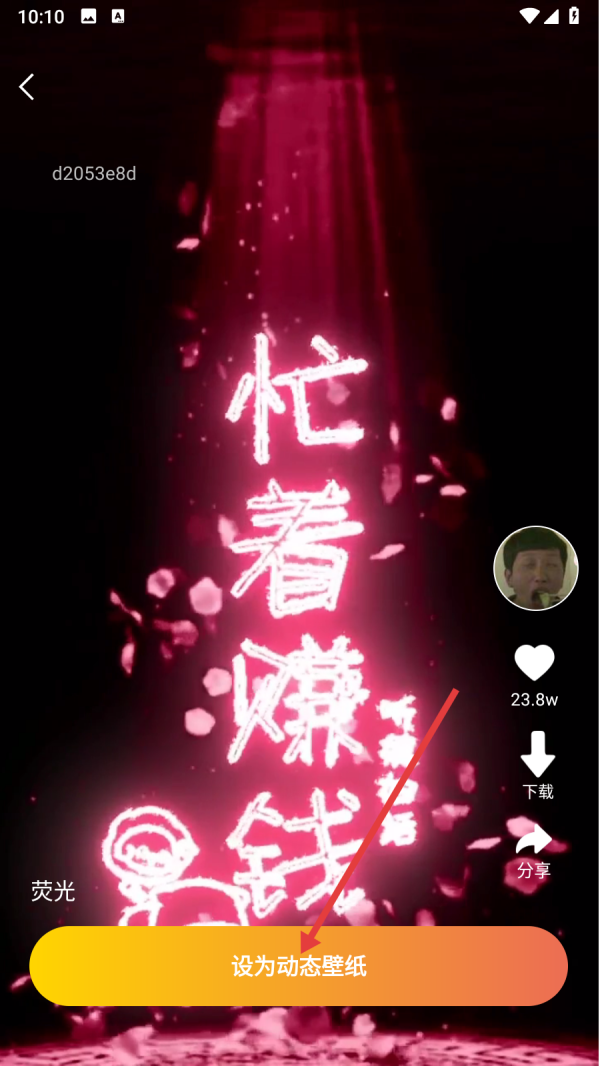Go back using the top-left arrow
Image resolution: width=600 pixels, height=1066 pixels.
pyautogui.click(x=27, y=87)
